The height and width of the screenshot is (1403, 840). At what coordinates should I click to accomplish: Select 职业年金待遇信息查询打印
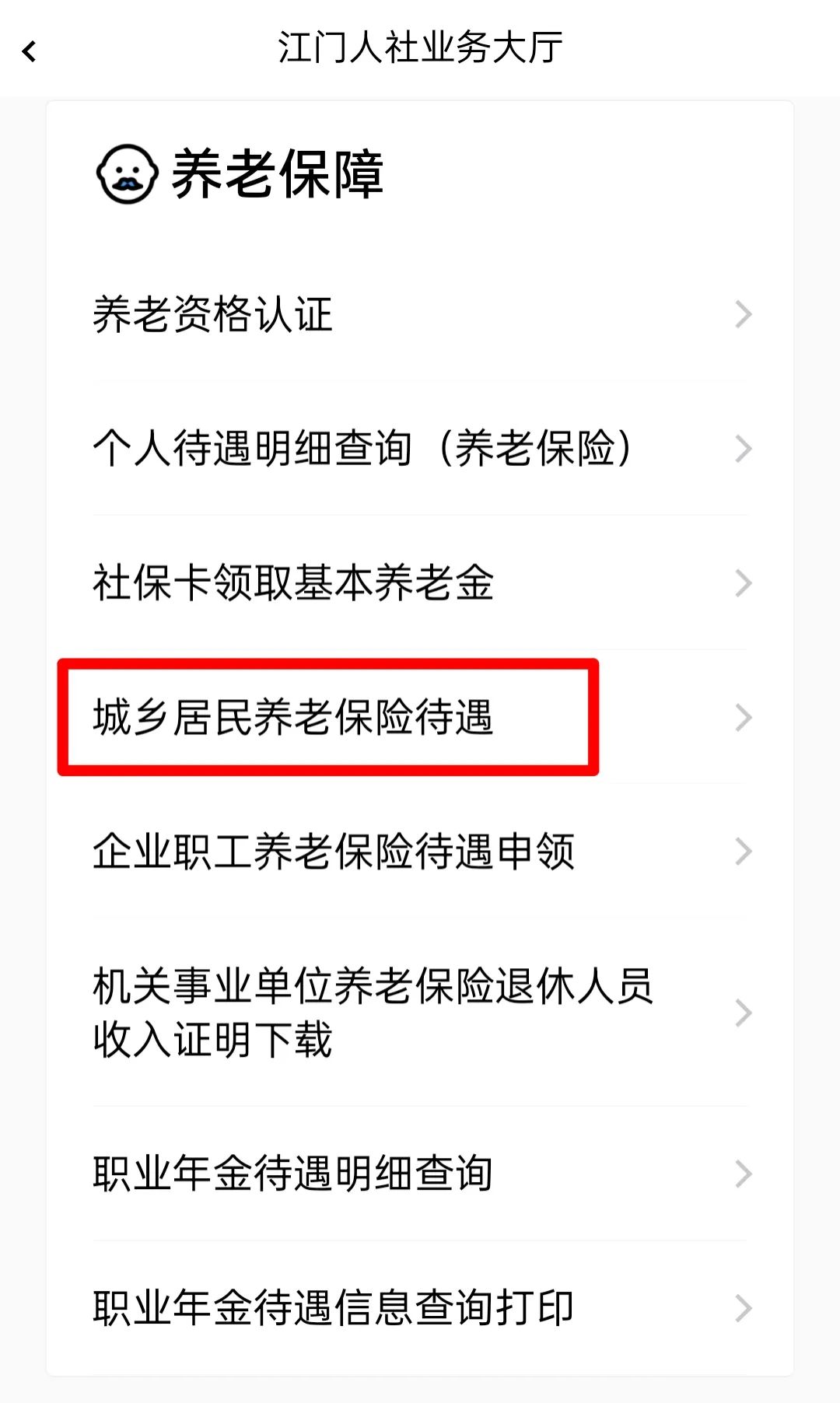(420, 1308)
